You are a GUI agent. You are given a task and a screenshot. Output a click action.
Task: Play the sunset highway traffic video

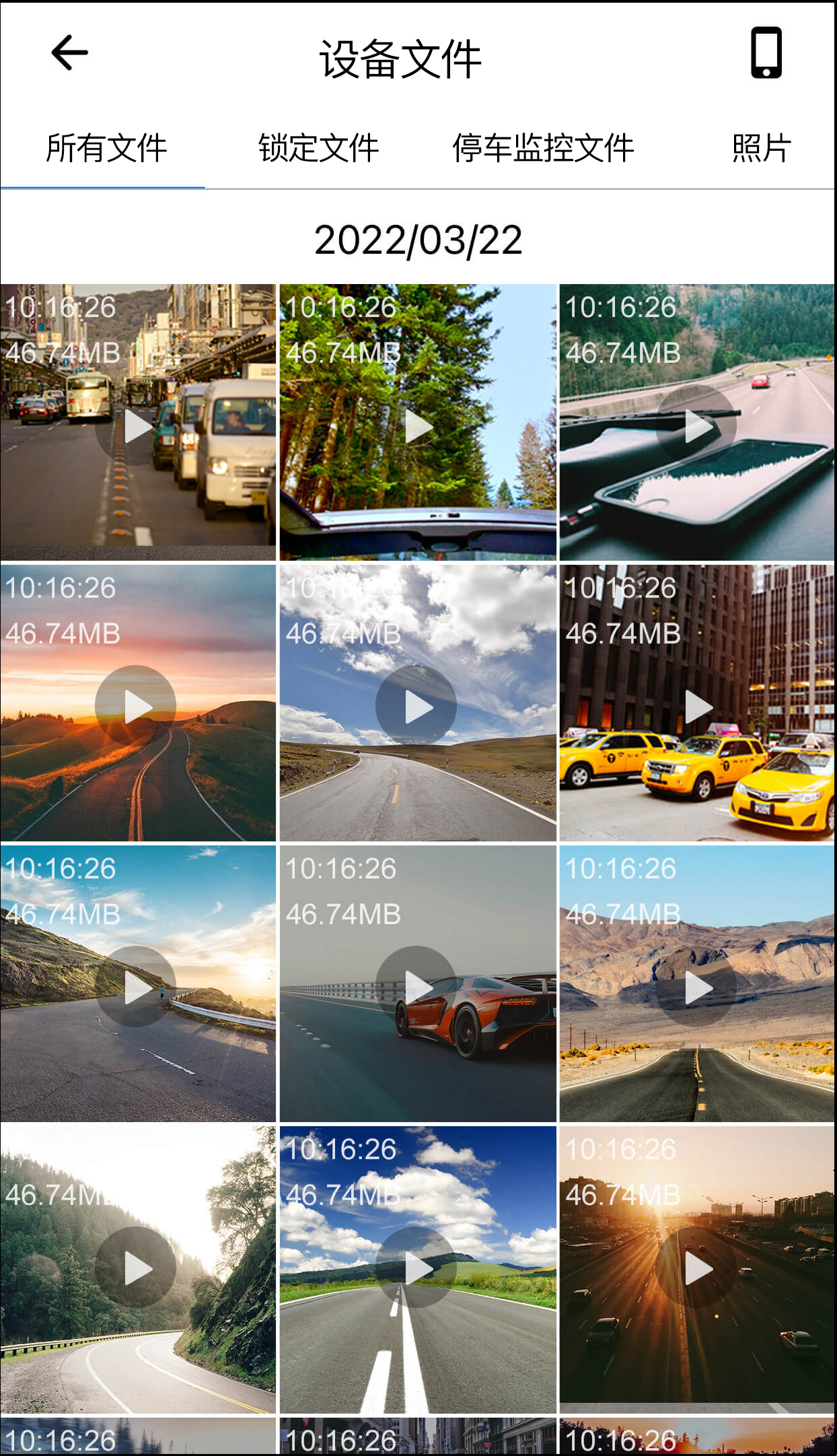[x=698, y=1268]
